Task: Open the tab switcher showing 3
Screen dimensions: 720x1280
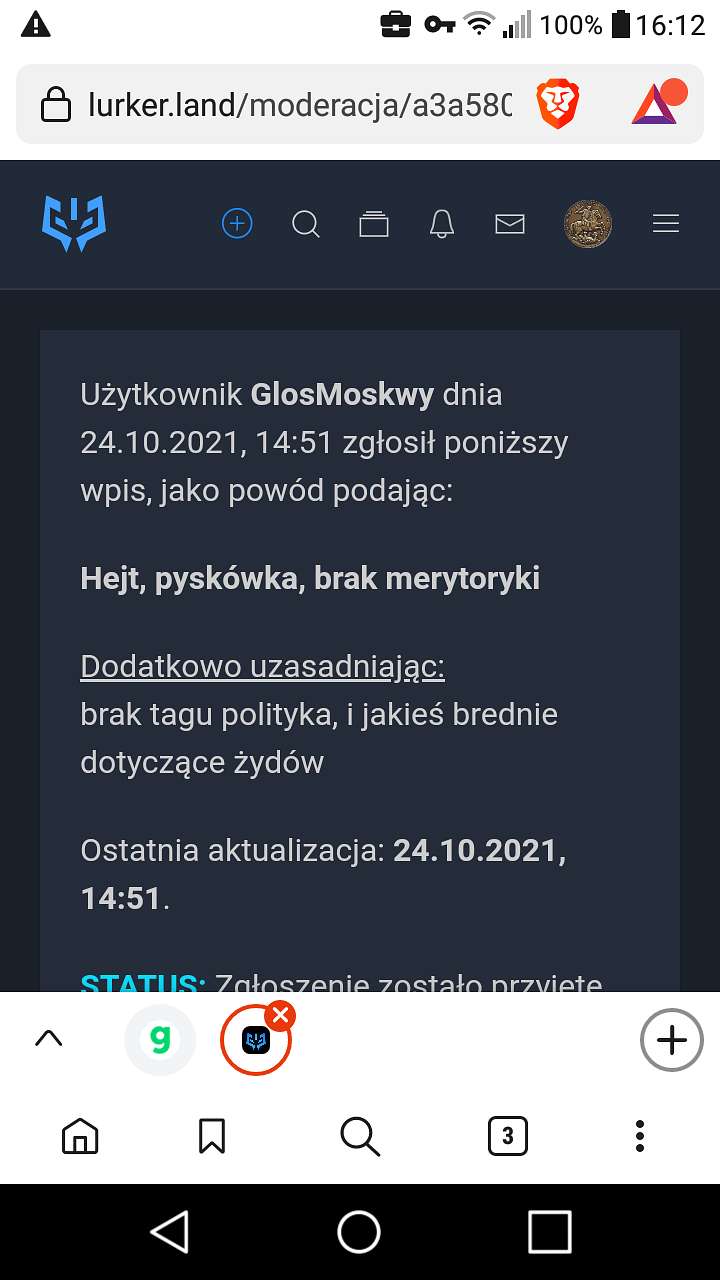Action: tap(508, 1136)
